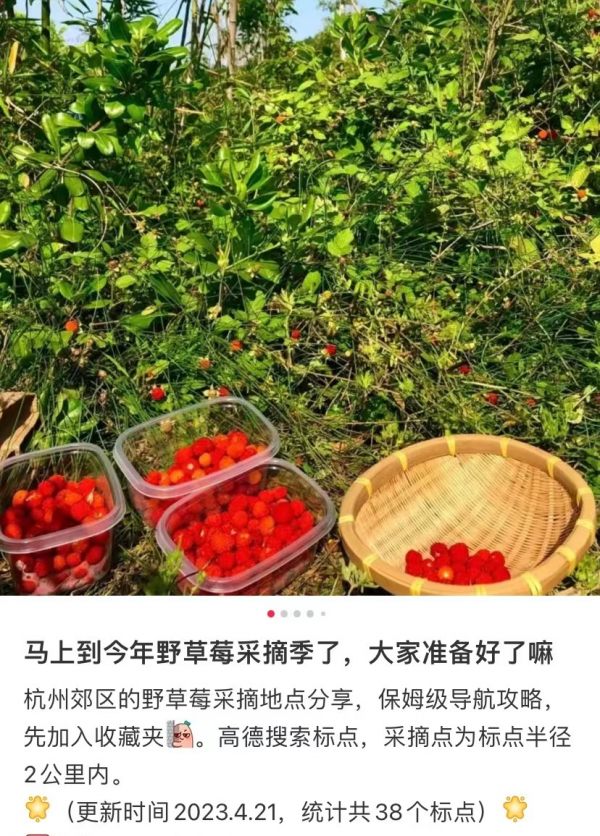Open the wild strawberry photo full screen
Viewport: 600px width, 836px height.
coord(300,300)
